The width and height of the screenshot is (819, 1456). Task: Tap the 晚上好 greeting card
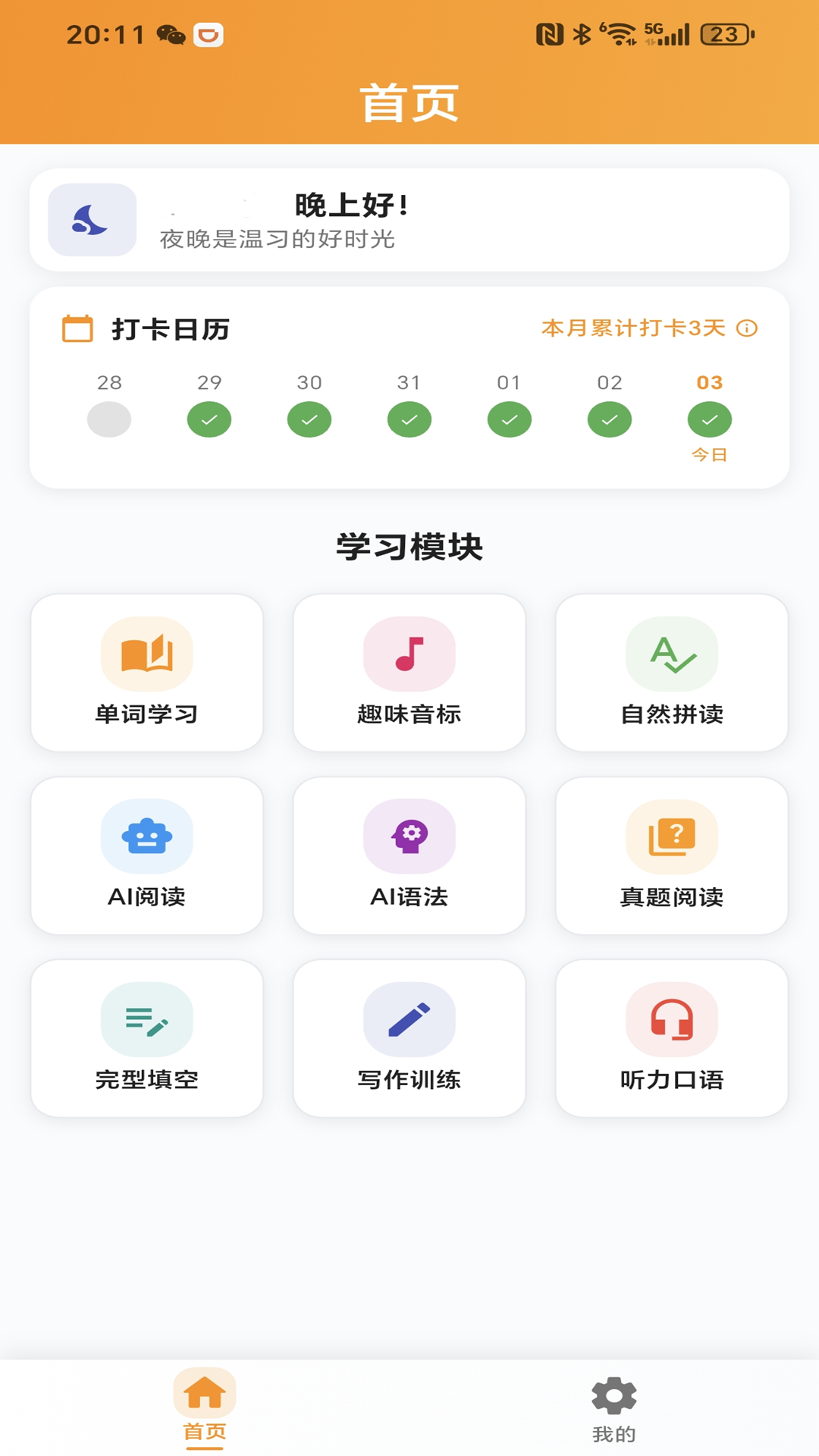point(409,220)
